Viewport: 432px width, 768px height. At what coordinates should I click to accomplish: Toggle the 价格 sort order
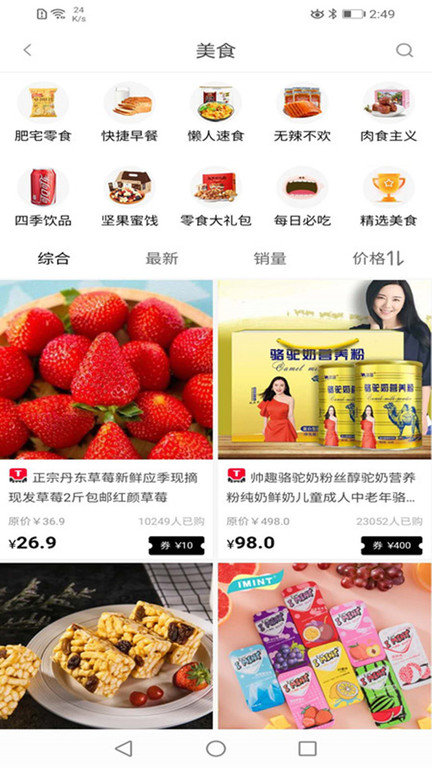point(378,259)
